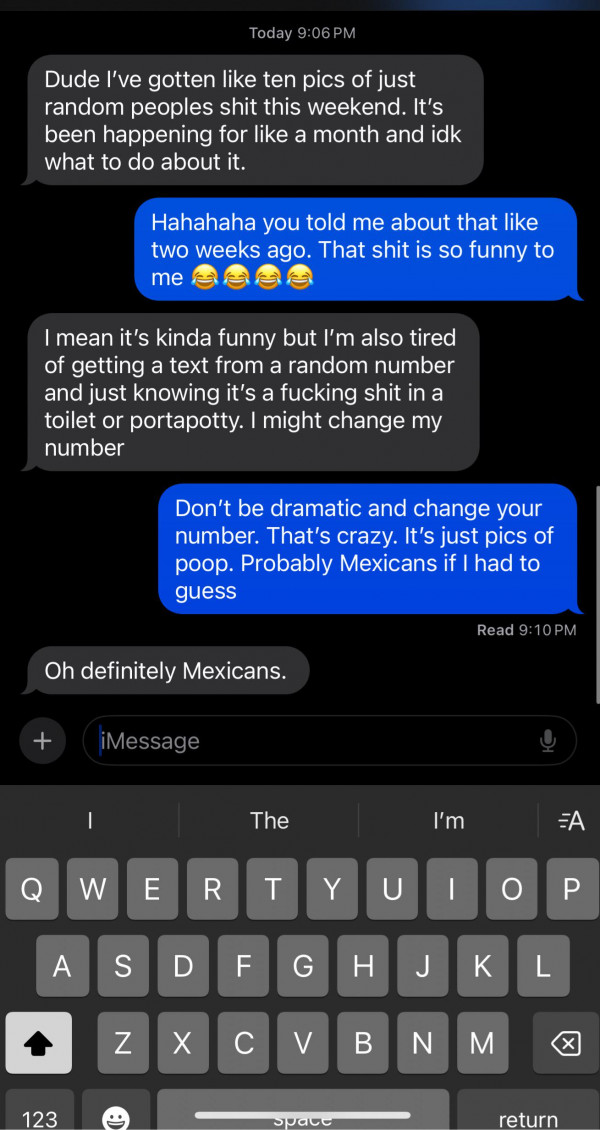Screen dimensions: 600x1130
Task: Type the letter Q key
Action: 31,889
